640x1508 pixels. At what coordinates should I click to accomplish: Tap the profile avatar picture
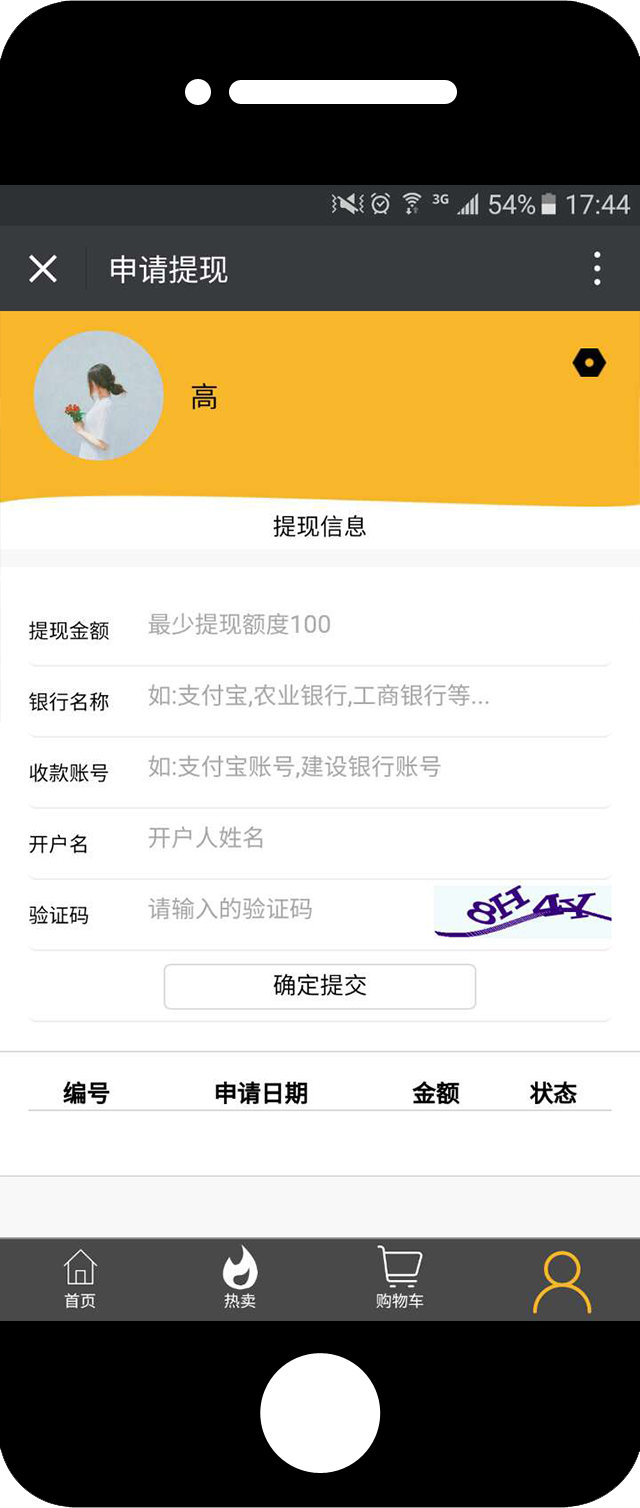[x=98, y=396]
